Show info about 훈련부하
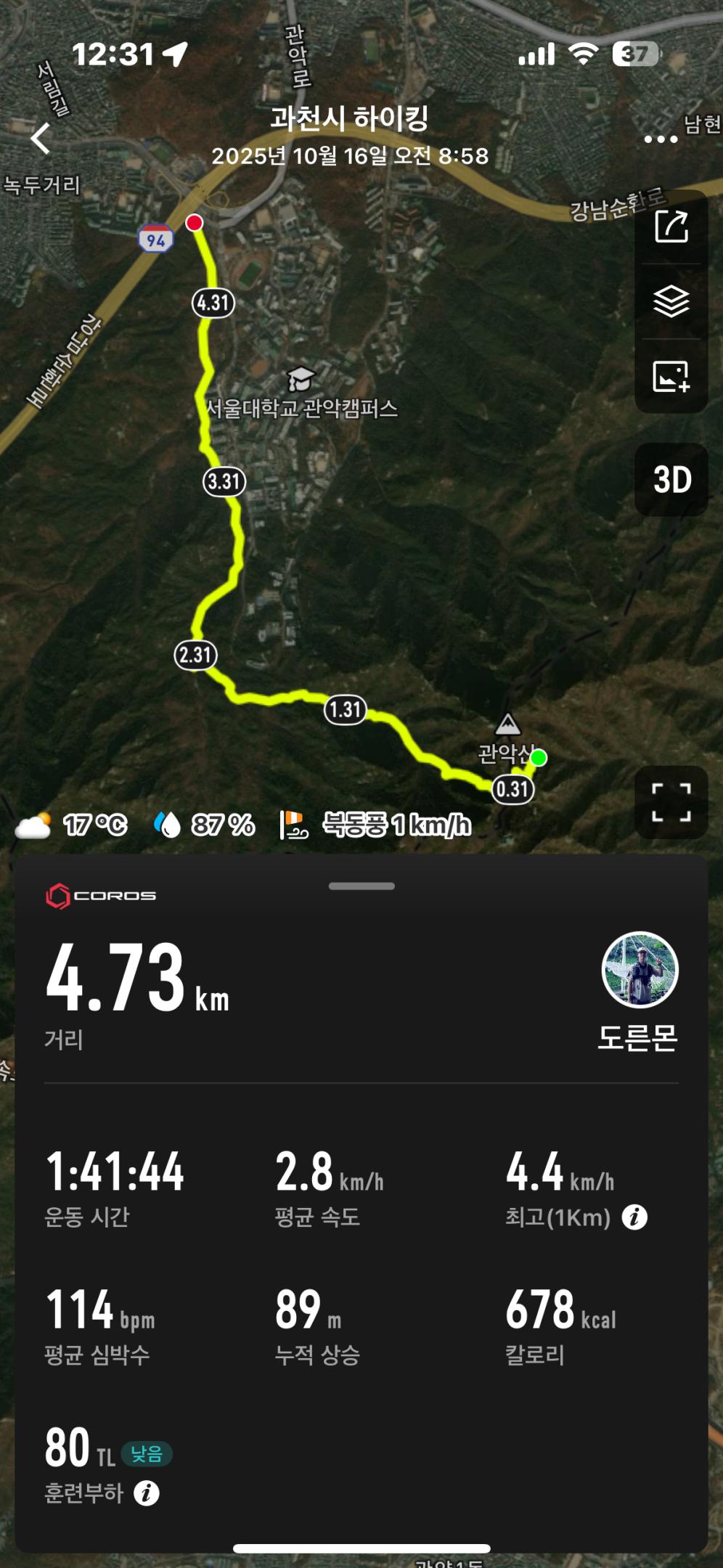The width and height of the screenshot is (723, 1568). pyautogui.click(x=147, y=1493)
